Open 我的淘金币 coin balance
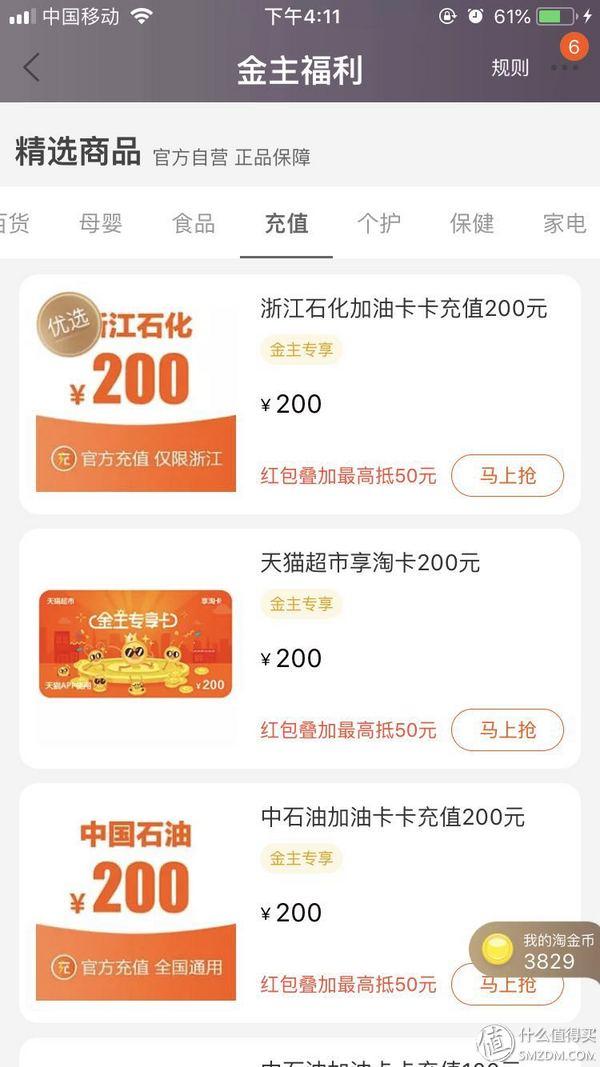600x1067 pixels. point(538,951)
